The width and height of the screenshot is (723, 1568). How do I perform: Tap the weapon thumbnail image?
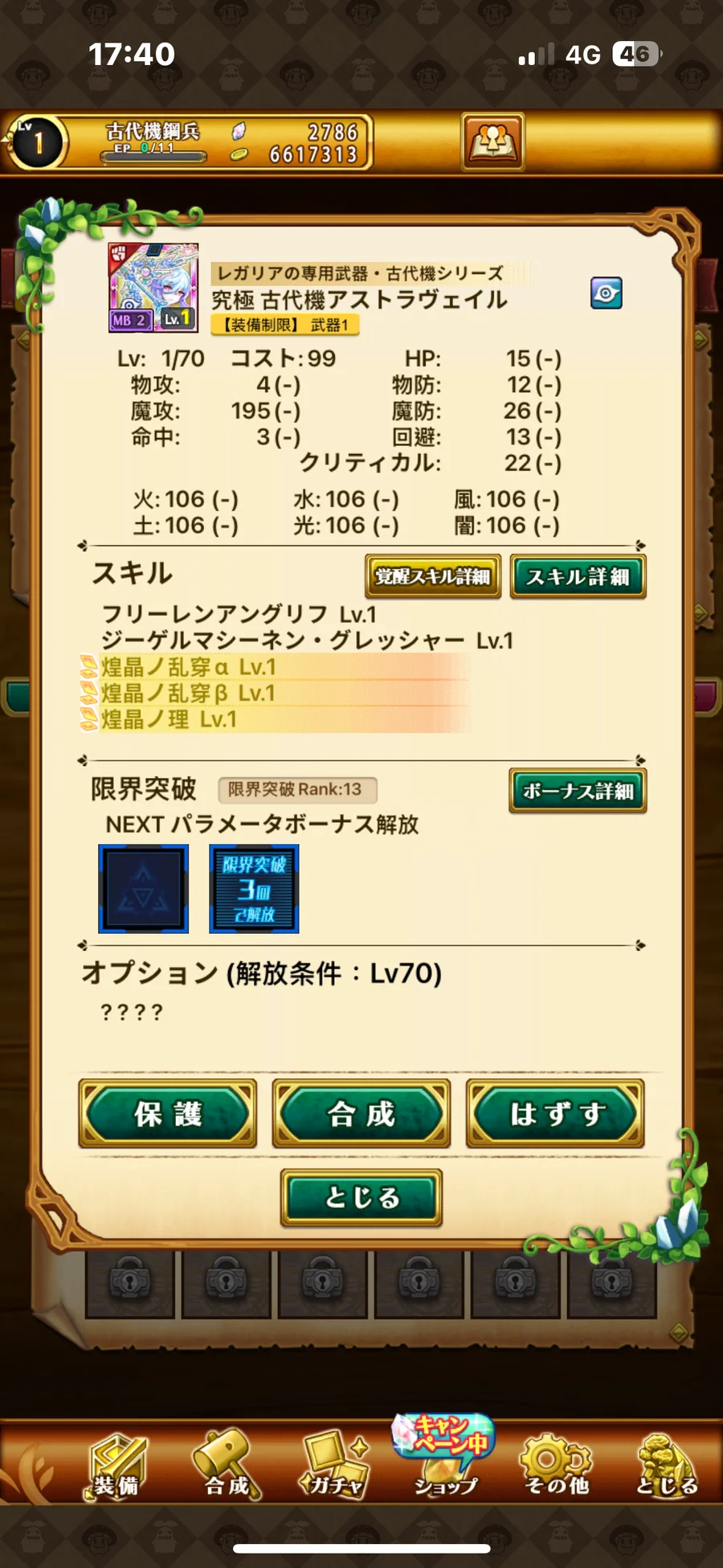pyautogui.click(x=153, y=287)
